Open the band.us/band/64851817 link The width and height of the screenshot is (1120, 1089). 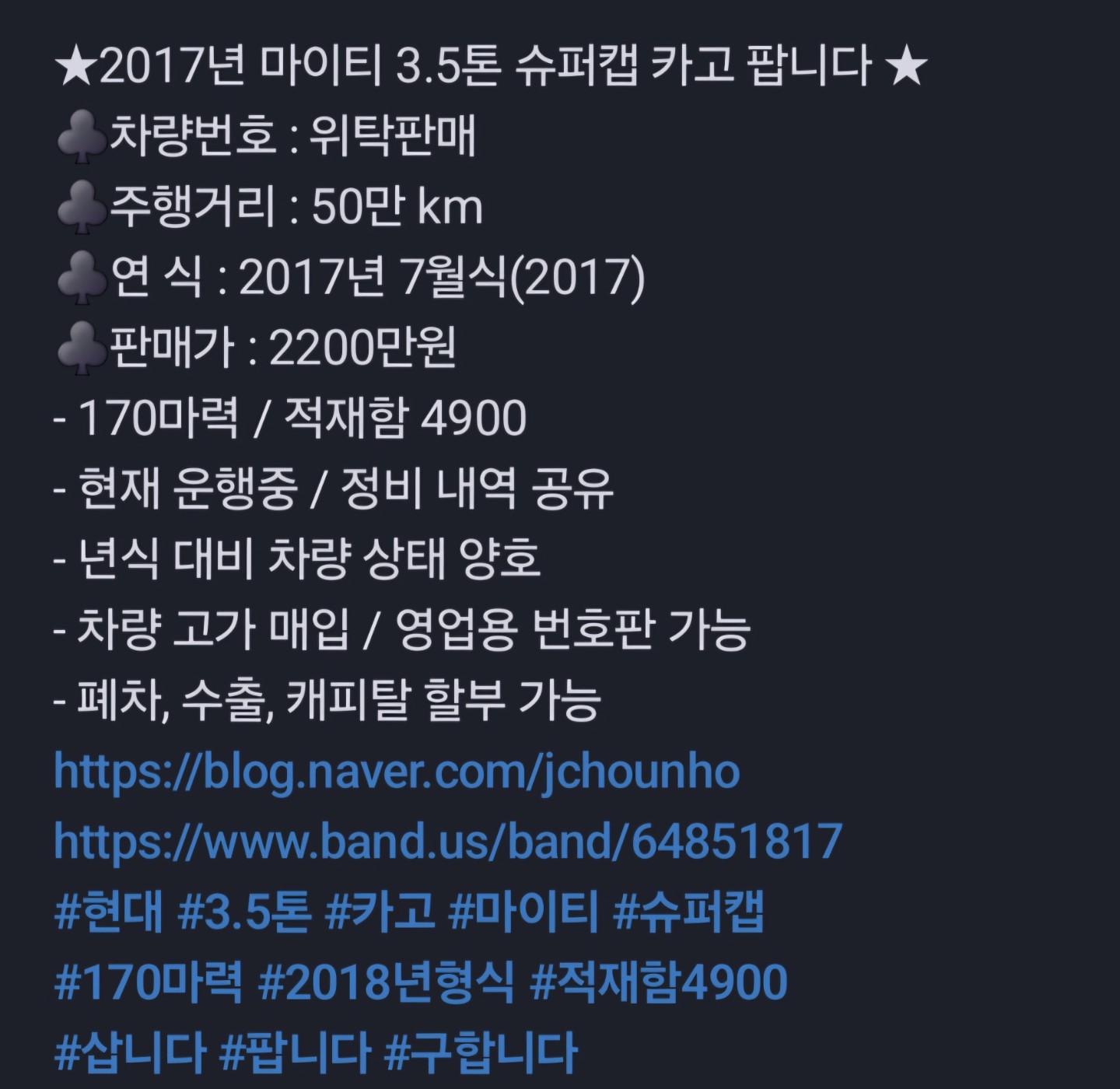click(448, 842)
